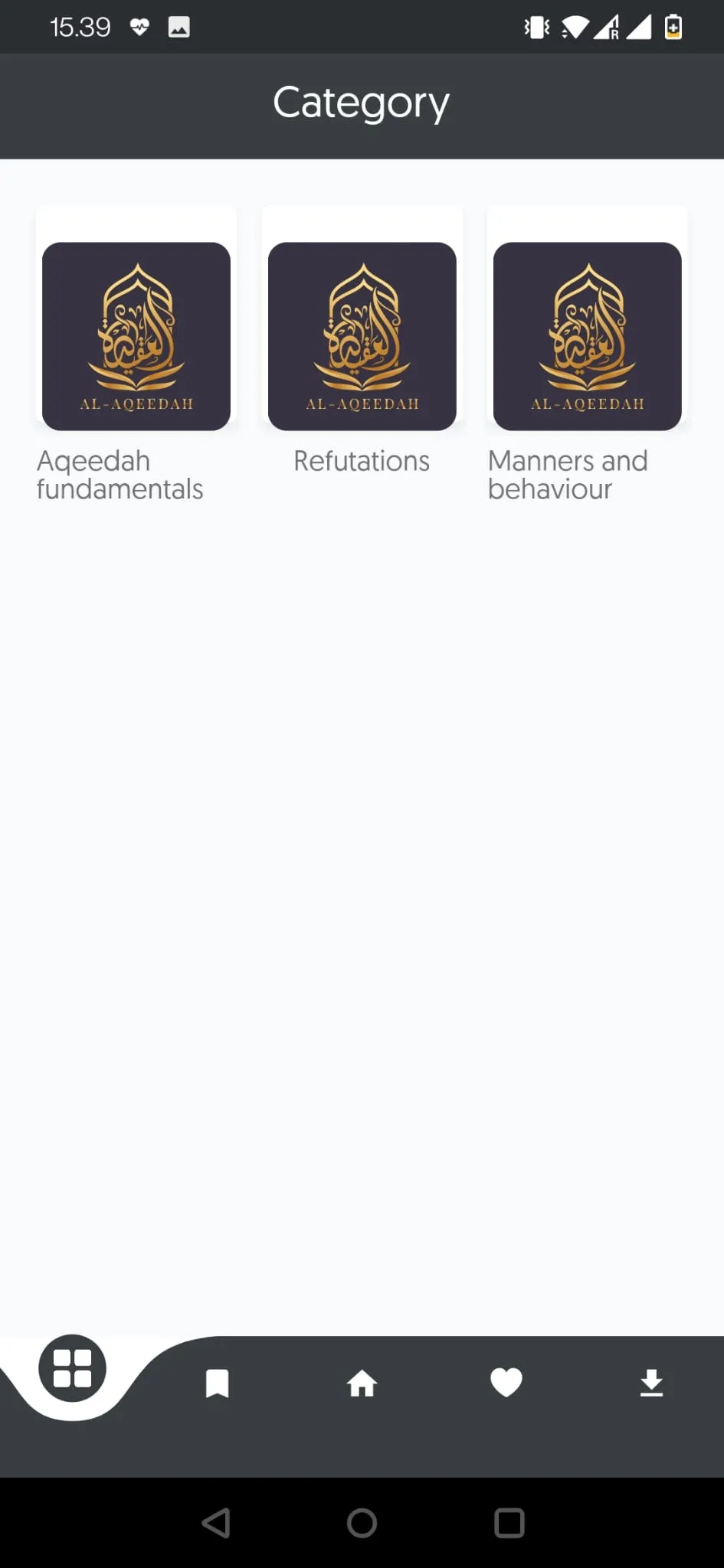
Task: Tap the Android home circle button
Action: click(362, 1522)
